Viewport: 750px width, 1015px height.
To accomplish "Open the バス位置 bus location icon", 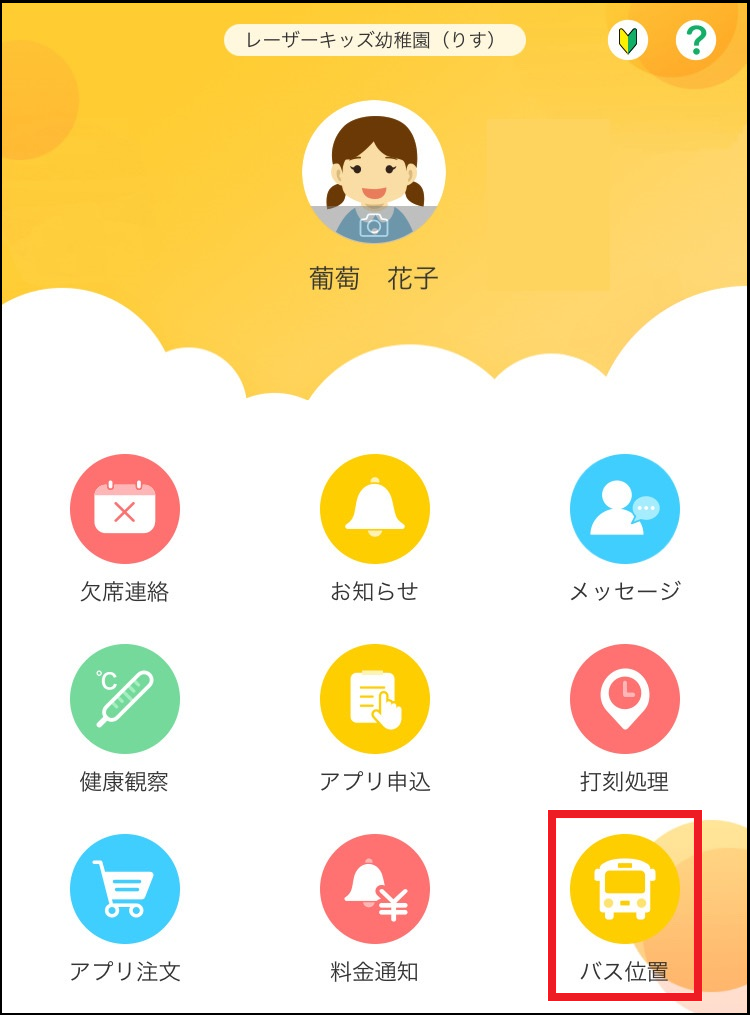I will click(x=625, y=888).
